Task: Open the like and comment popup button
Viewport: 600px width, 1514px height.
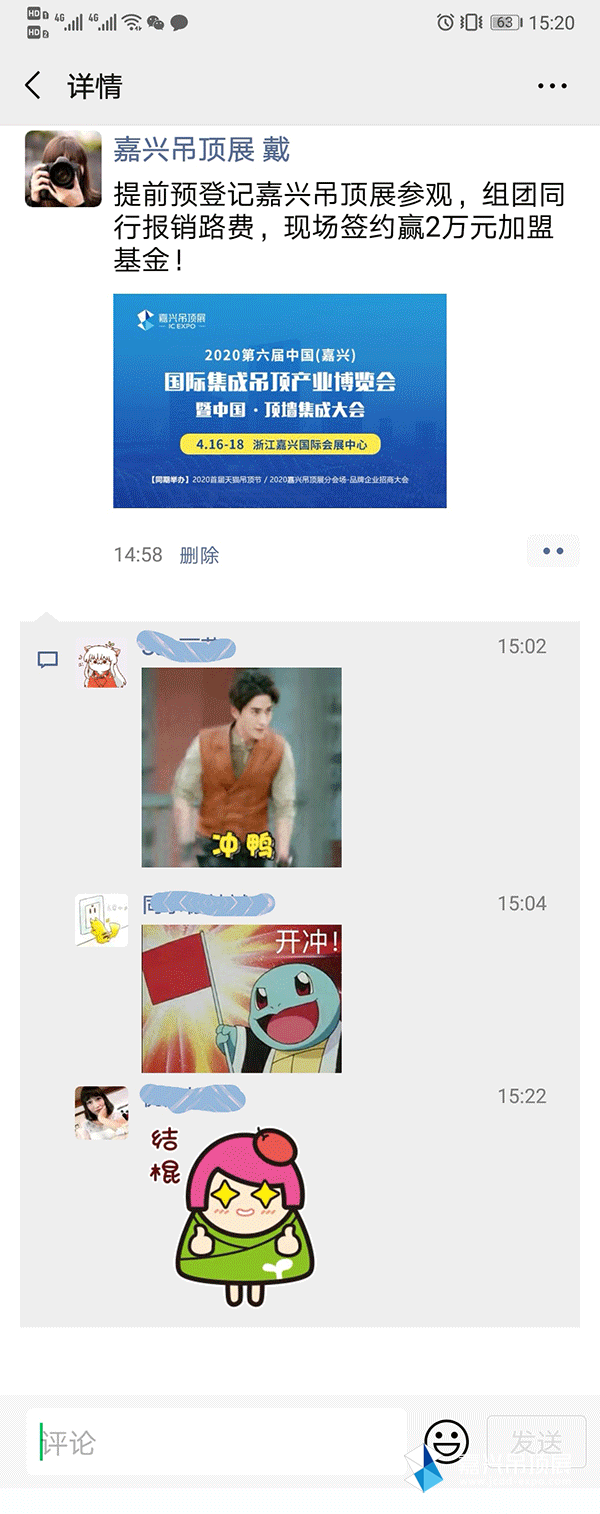Action: coord(552,551)
